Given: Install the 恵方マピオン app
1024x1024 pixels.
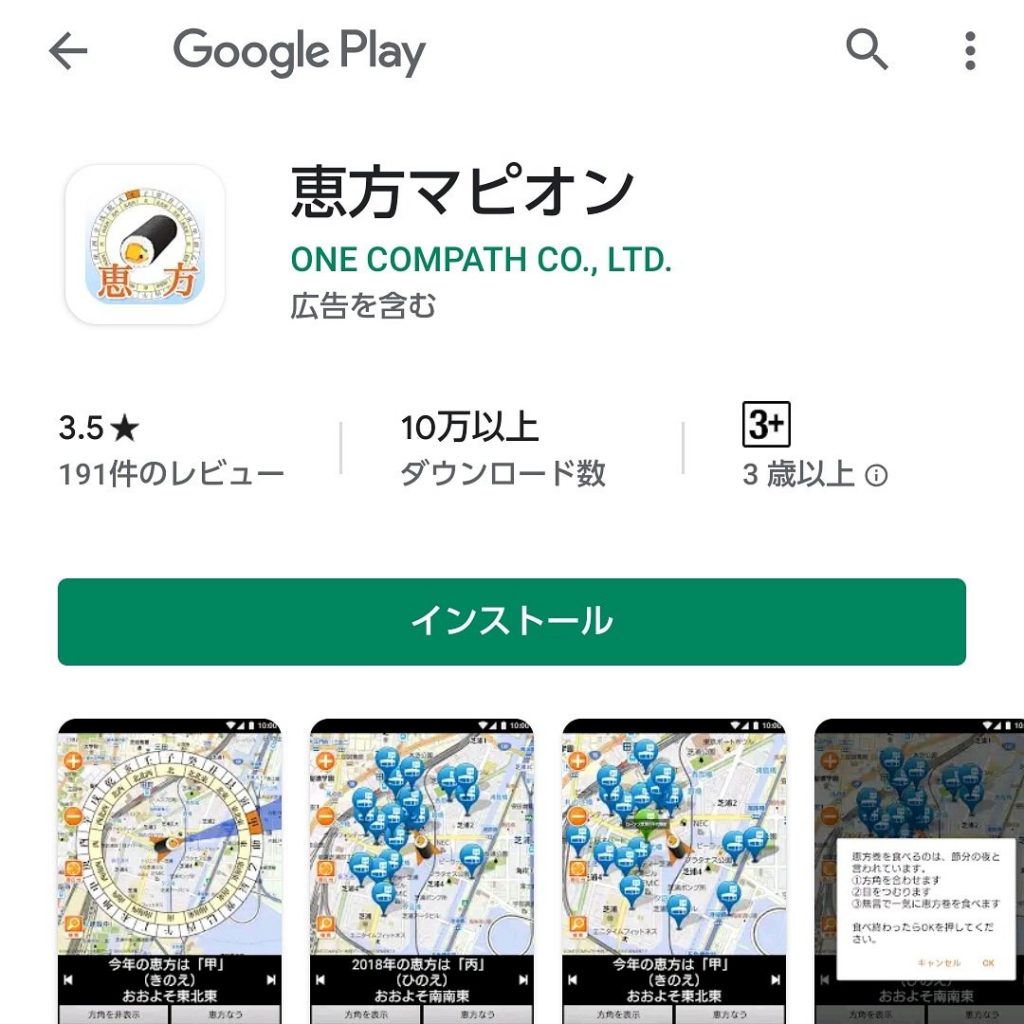Looking at the screenshot, I should click(x=511, y=621).
